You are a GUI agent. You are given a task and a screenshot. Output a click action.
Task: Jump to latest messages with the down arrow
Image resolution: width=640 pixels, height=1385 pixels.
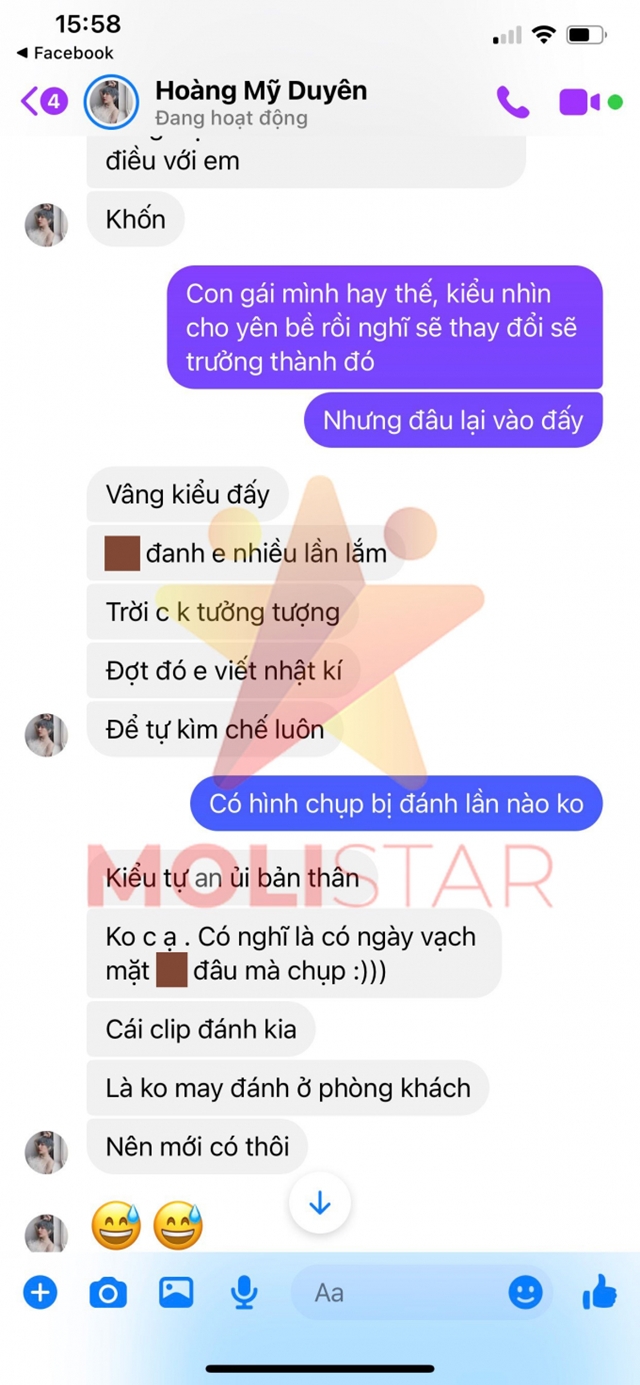[x=320, y=1201]
